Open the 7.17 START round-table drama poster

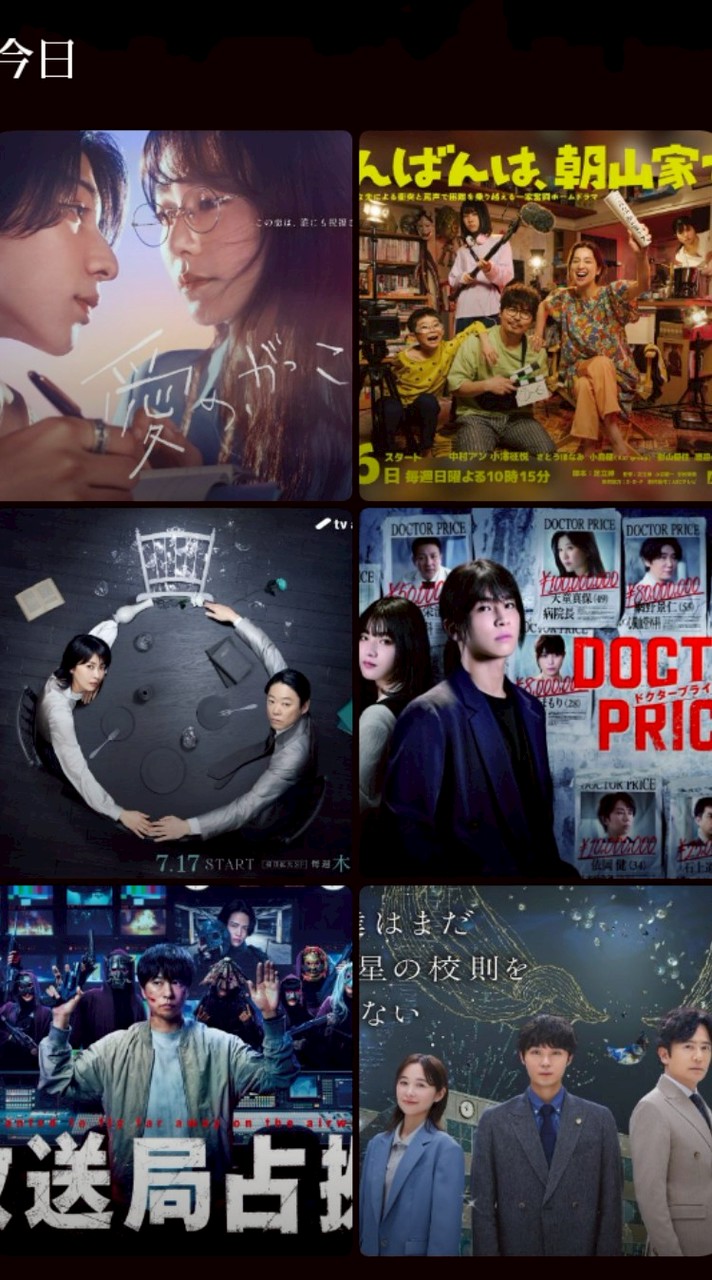[x=175, y=692]
